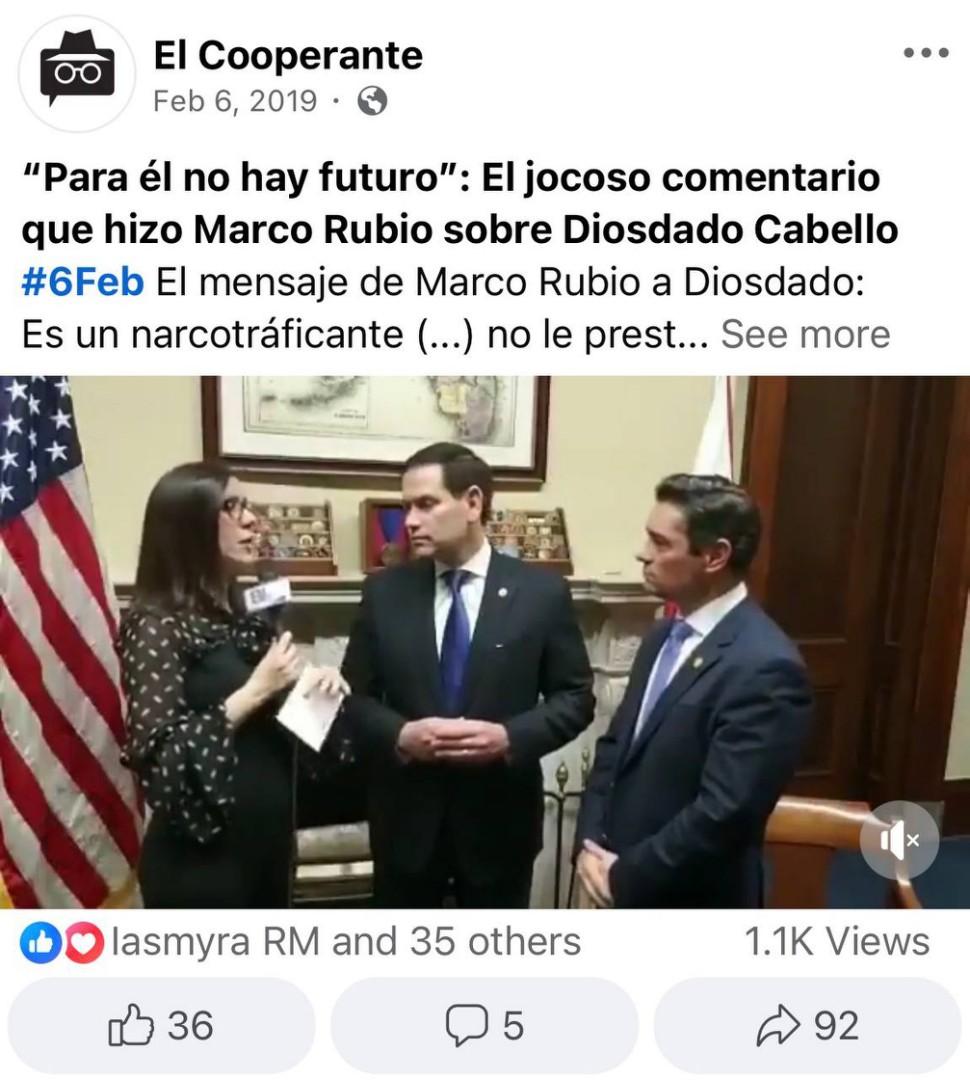
Task: Open the El Cooperante page name
Action: pyautogui.click(x=288, y=56)
